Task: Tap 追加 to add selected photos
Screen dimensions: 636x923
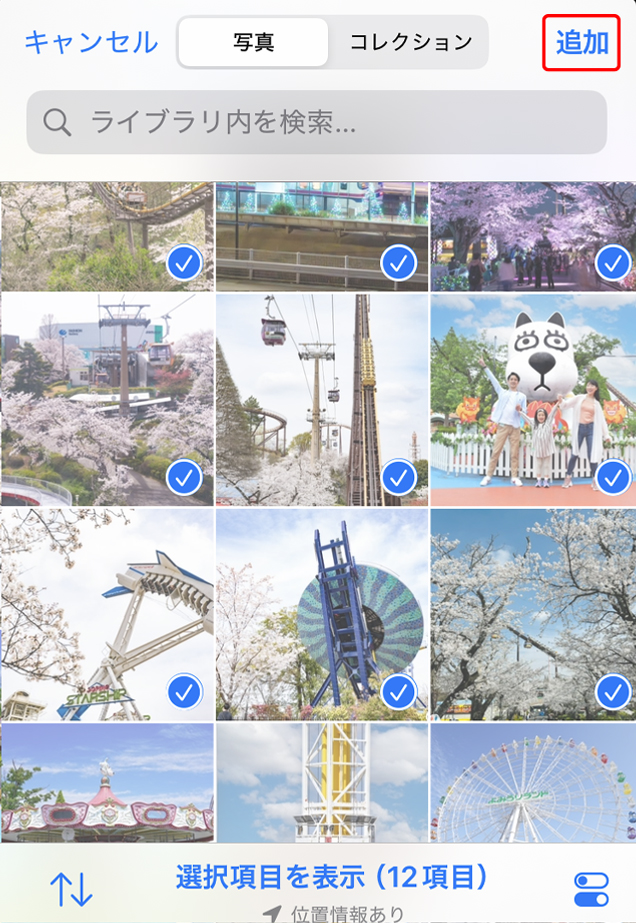Action: 582,42
